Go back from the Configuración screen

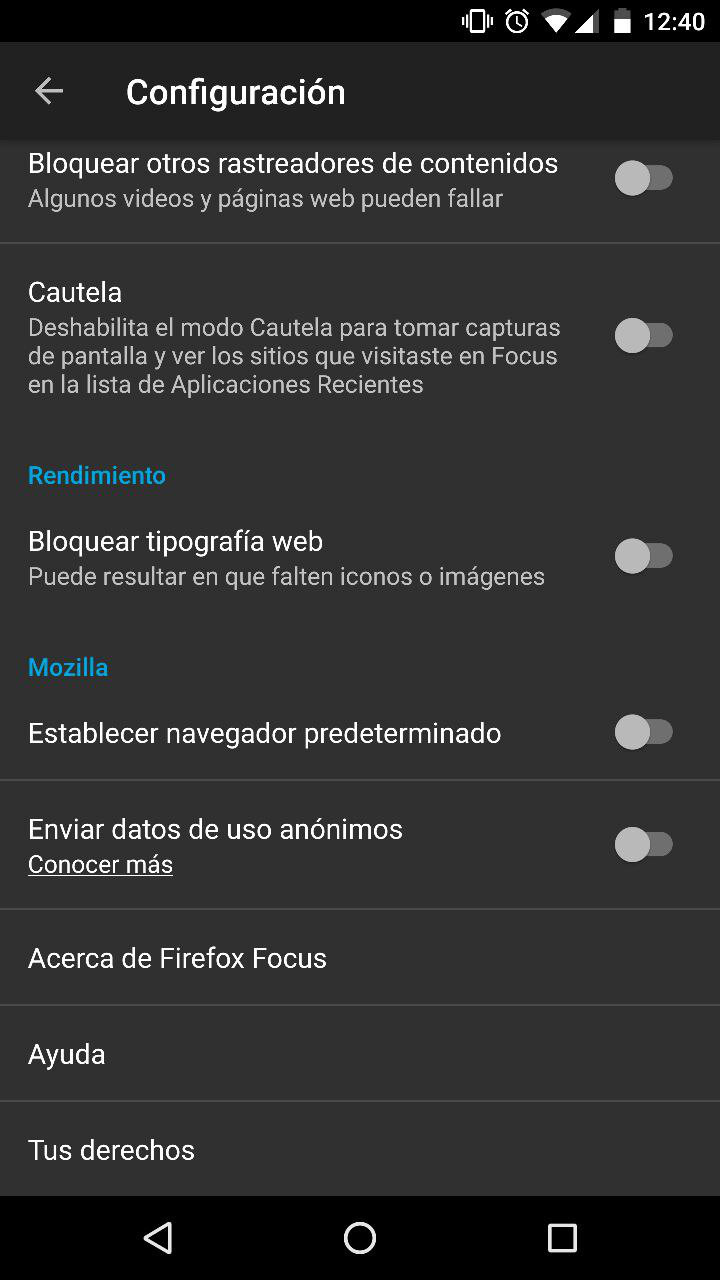49,92
